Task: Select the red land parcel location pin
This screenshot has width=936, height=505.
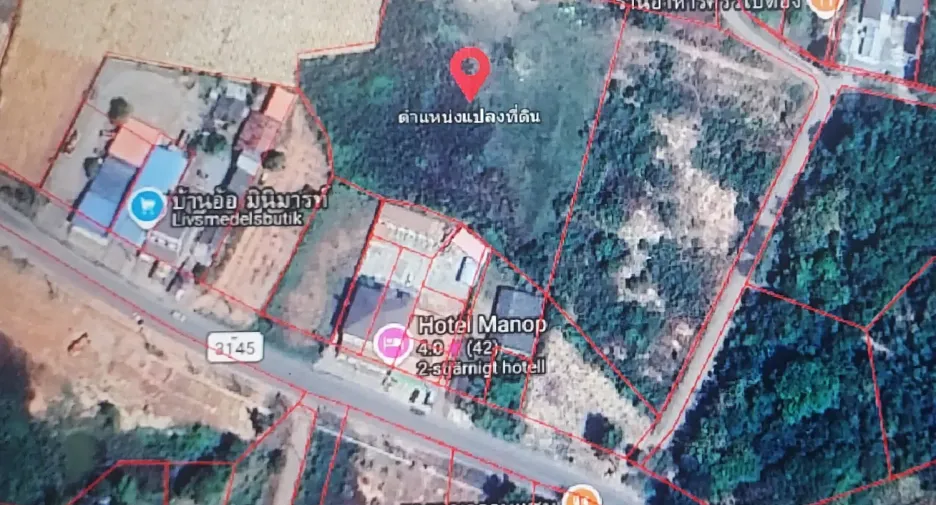Action: [470, 74]
